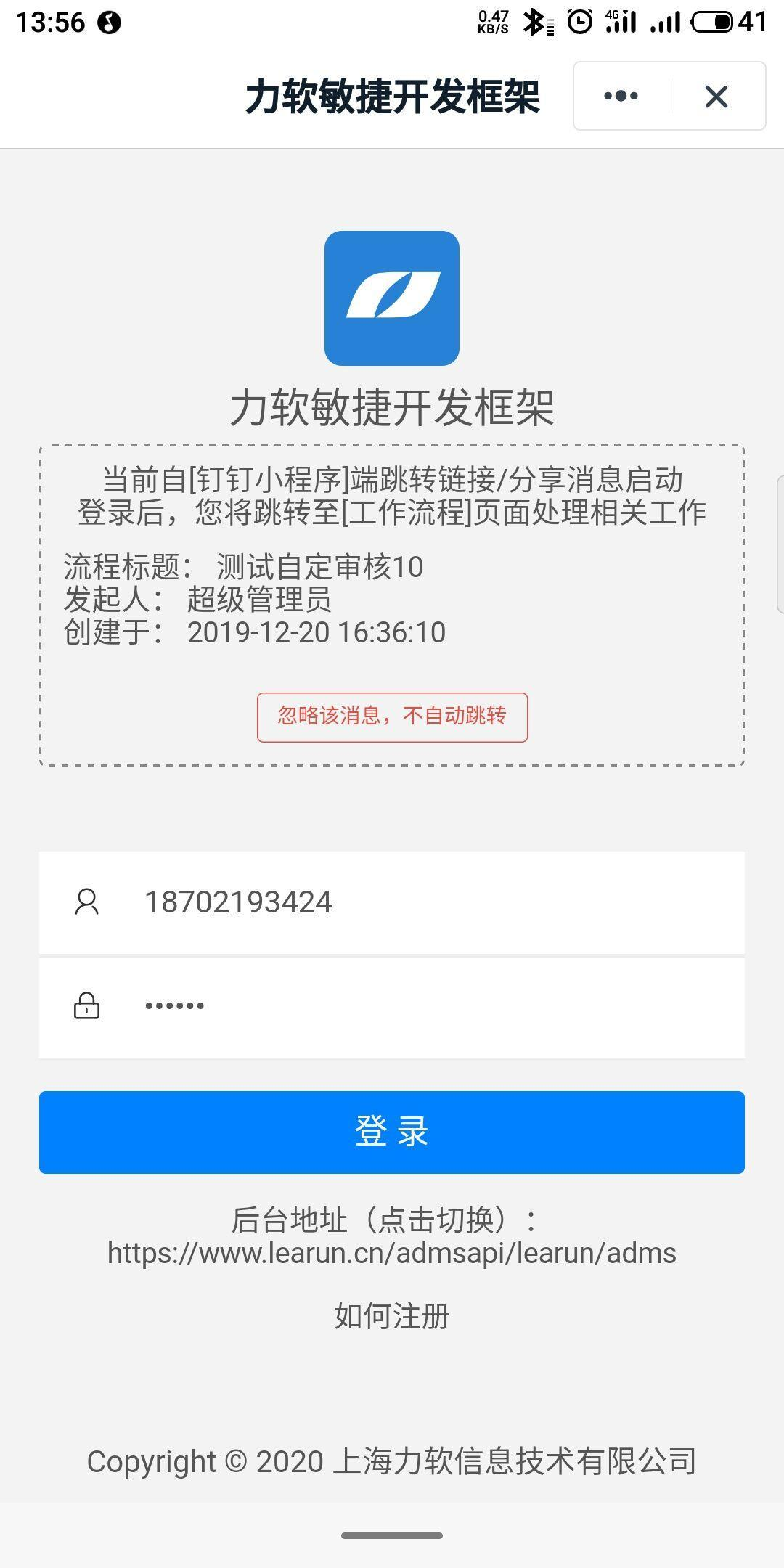Close the mini program
The image size is (784, 1568).
tap(716, 96)
